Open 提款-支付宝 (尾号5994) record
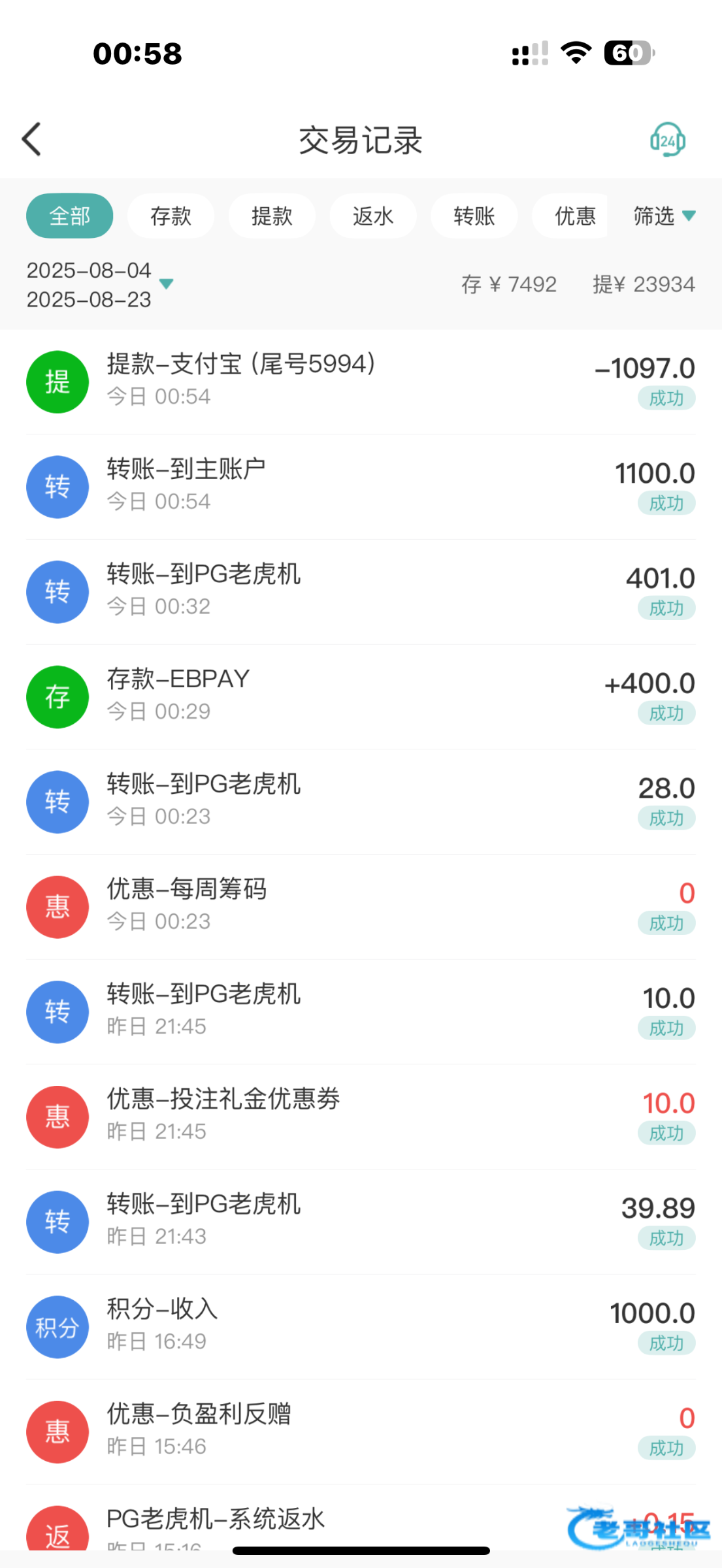Viewport: 722px width, 1568px height. pos(360,382)
